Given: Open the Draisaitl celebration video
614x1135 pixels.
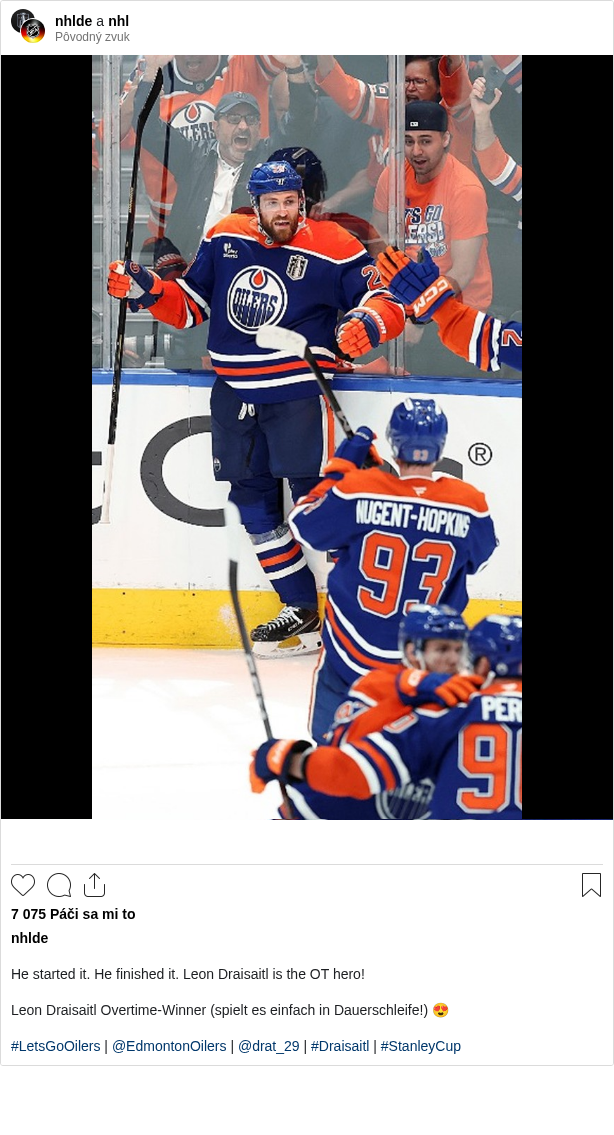Looking at the screenshot, I should (x=306, y=437).
